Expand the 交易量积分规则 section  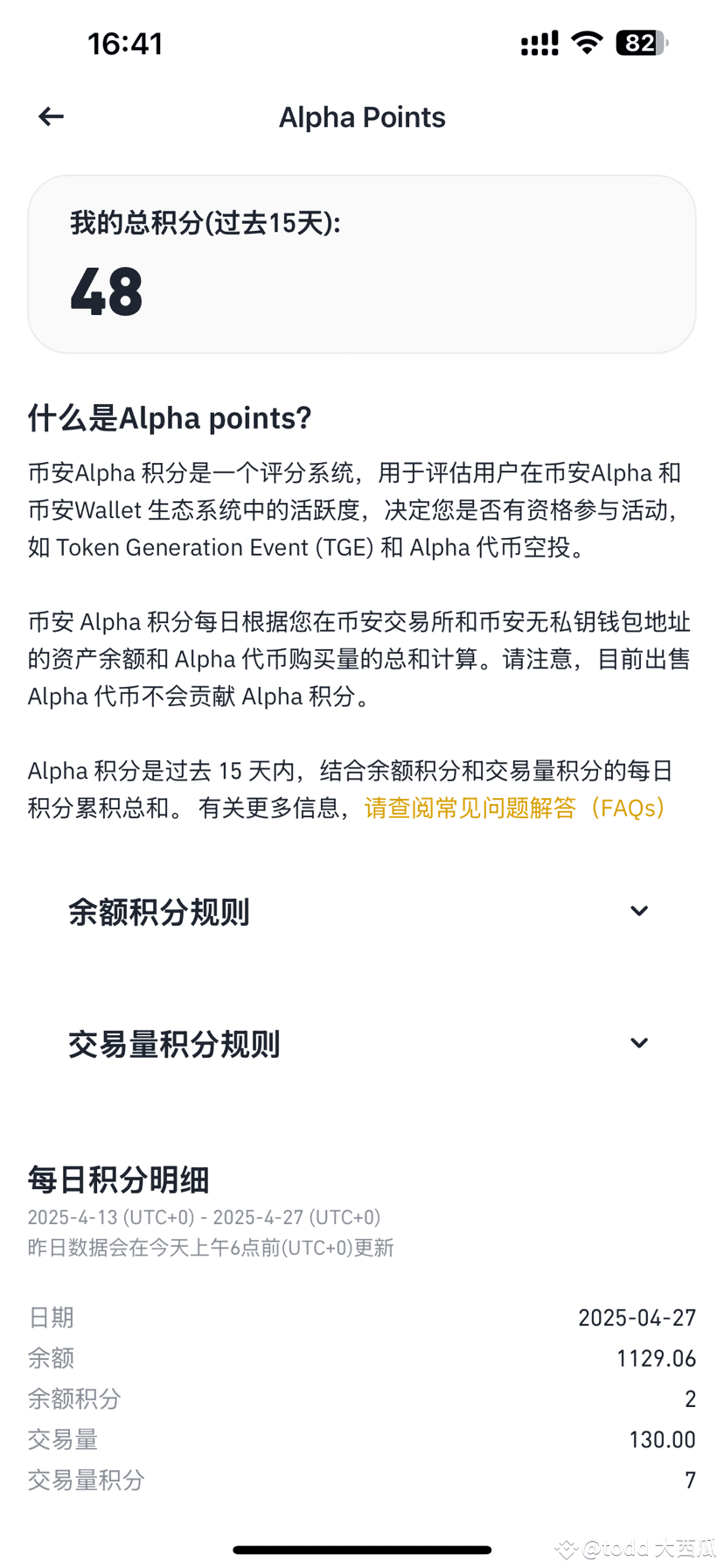click(x=361, y=1044)
